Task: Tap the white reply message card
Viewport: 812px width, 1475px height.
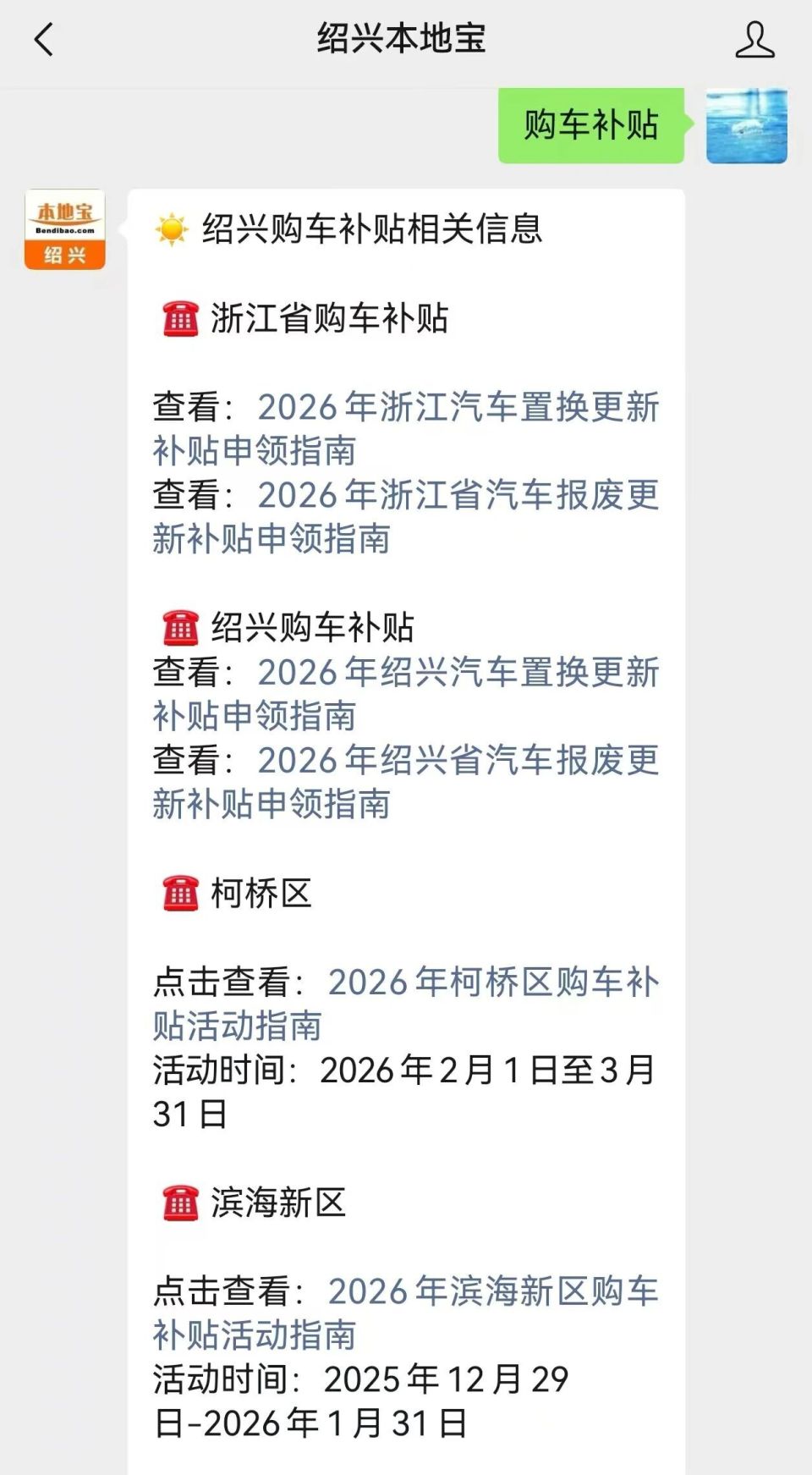Action: [406, 762]
